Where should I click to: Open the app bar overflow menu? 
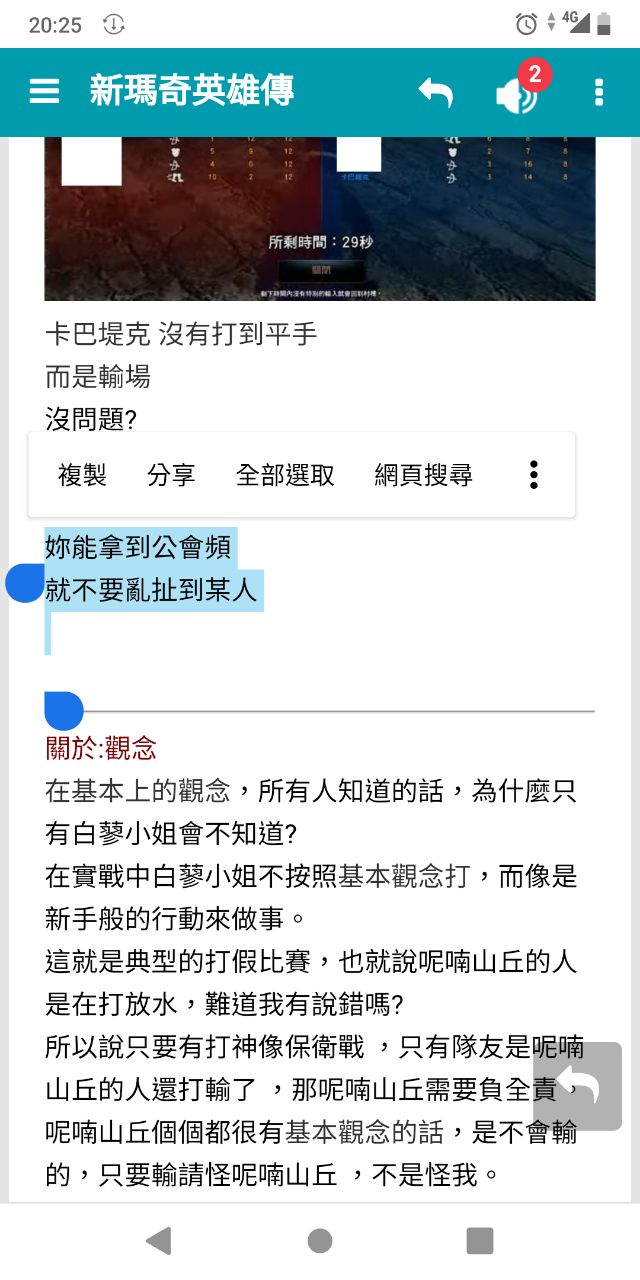click(x=599, y=92)
